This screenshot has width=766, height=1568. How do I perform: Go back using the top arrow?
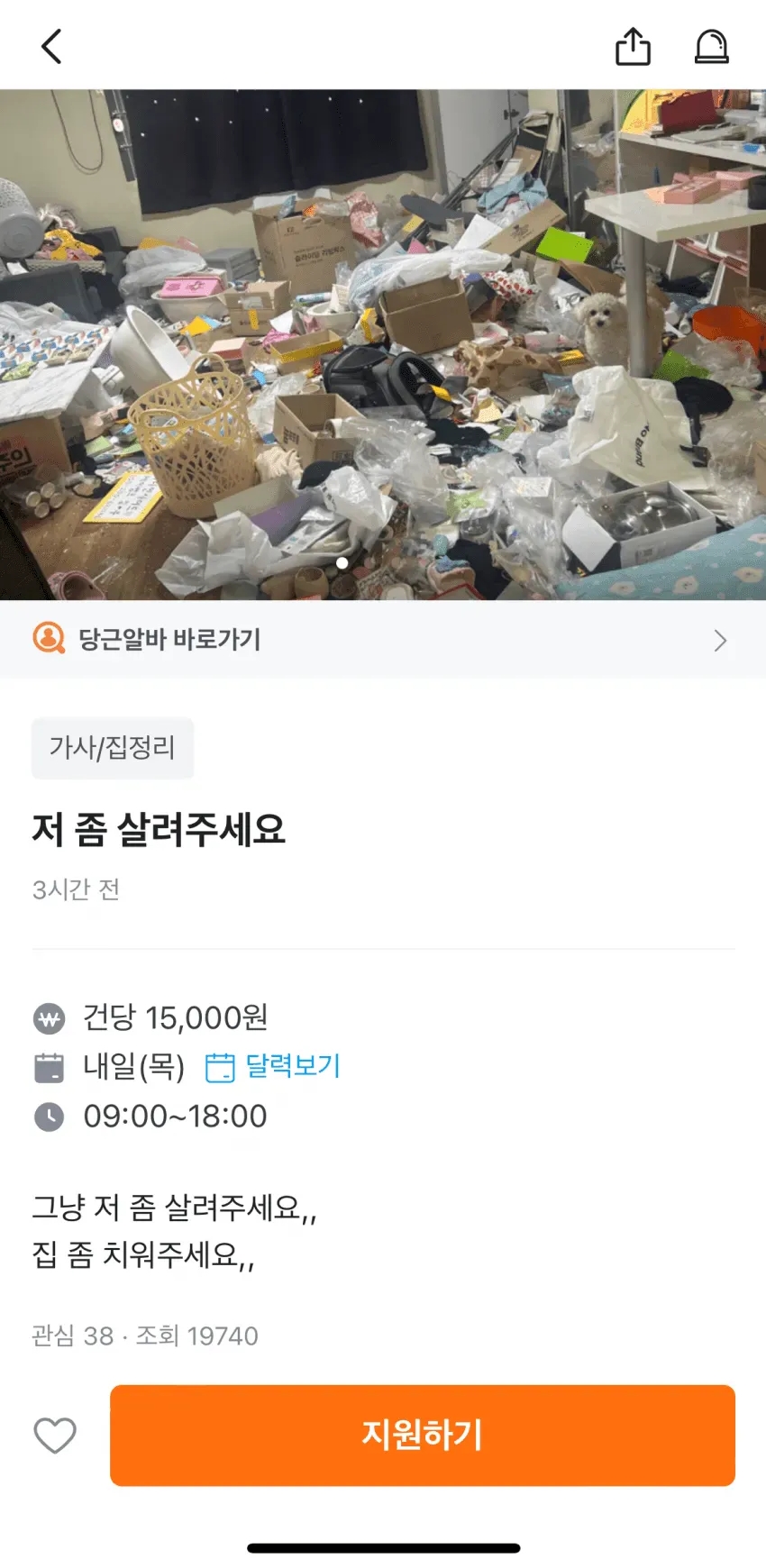pos(52,47)
